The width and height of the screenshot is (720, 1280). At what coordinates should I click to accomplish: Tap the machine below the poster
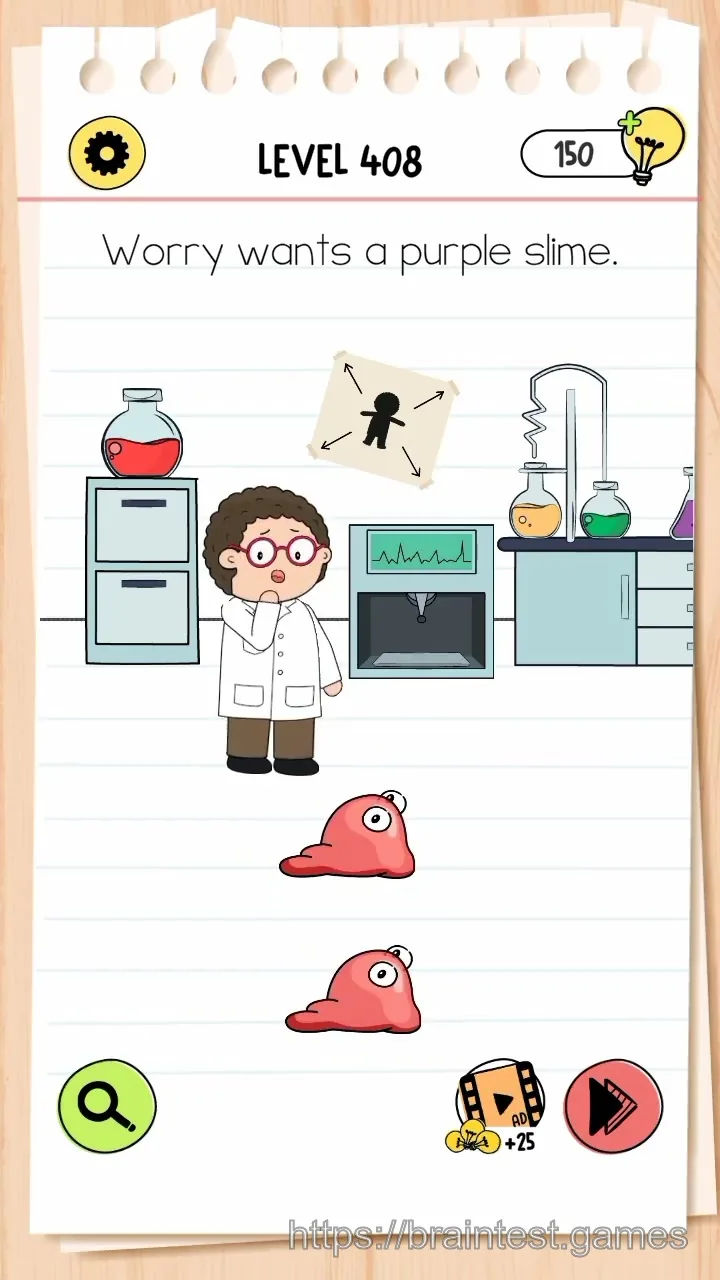pyautogui.click(x=421, y=601)
